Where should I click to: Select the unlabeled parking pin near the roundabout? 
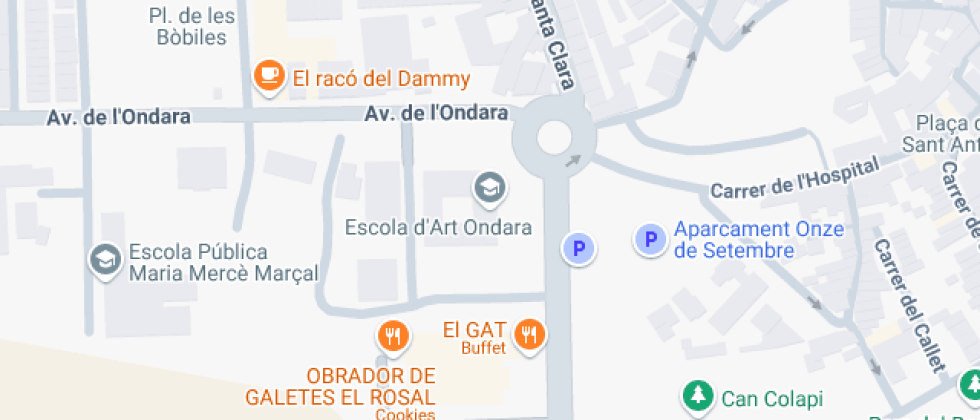pos(577,248)
